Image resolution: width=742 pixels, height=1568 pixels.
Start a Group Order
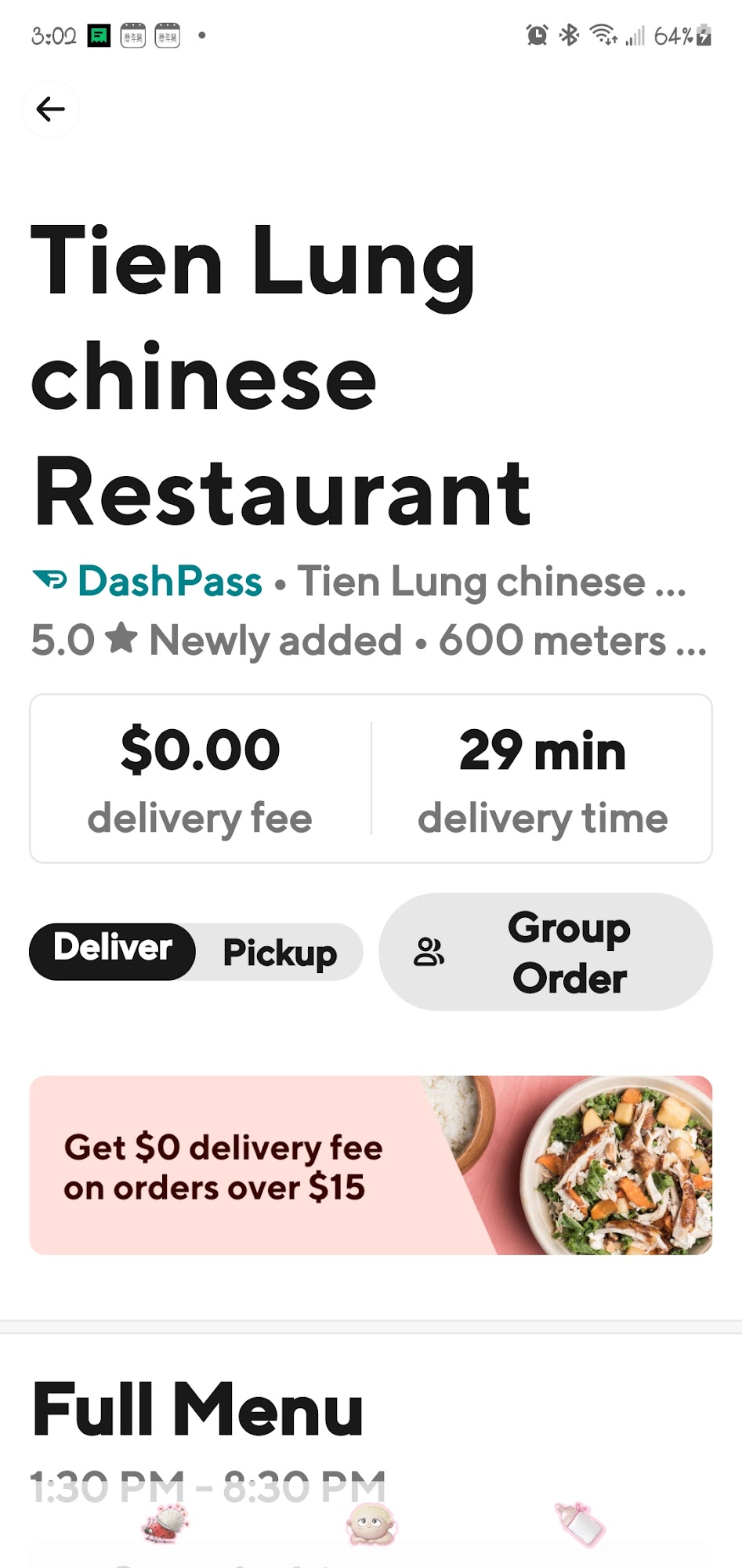pyautogui.click(x=545, y=952)
